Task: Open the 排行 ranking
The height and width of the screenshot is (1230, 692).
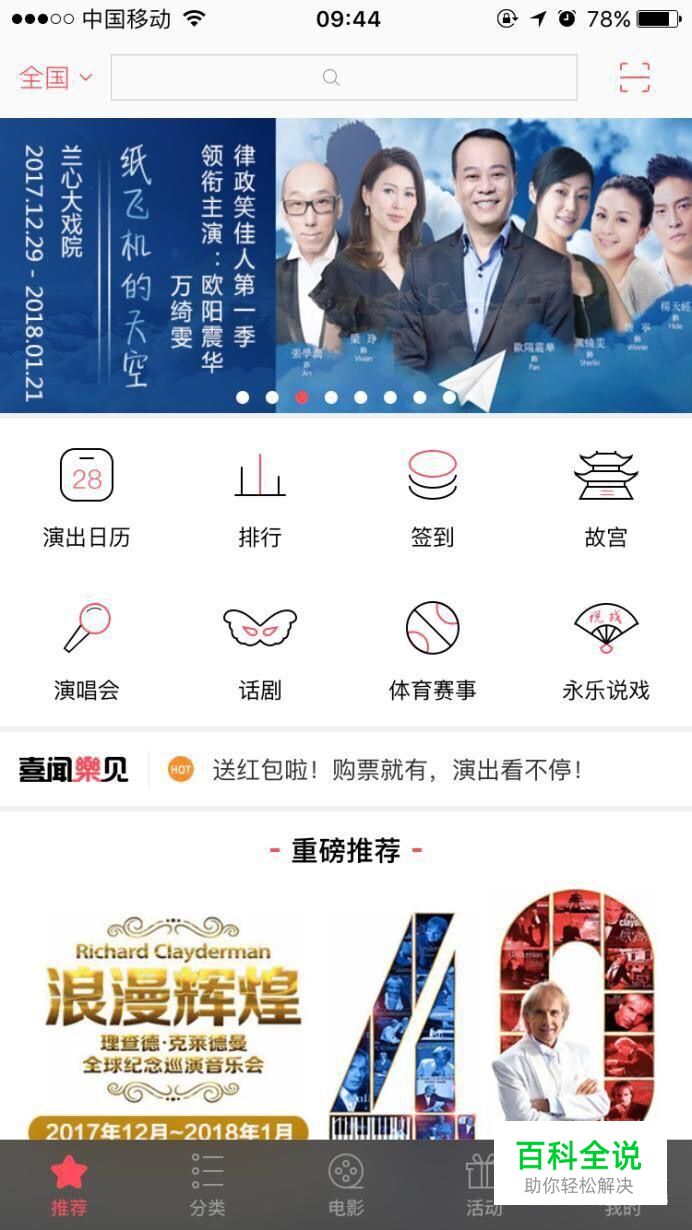Action: pyautogui.click(x=260, y=497)
